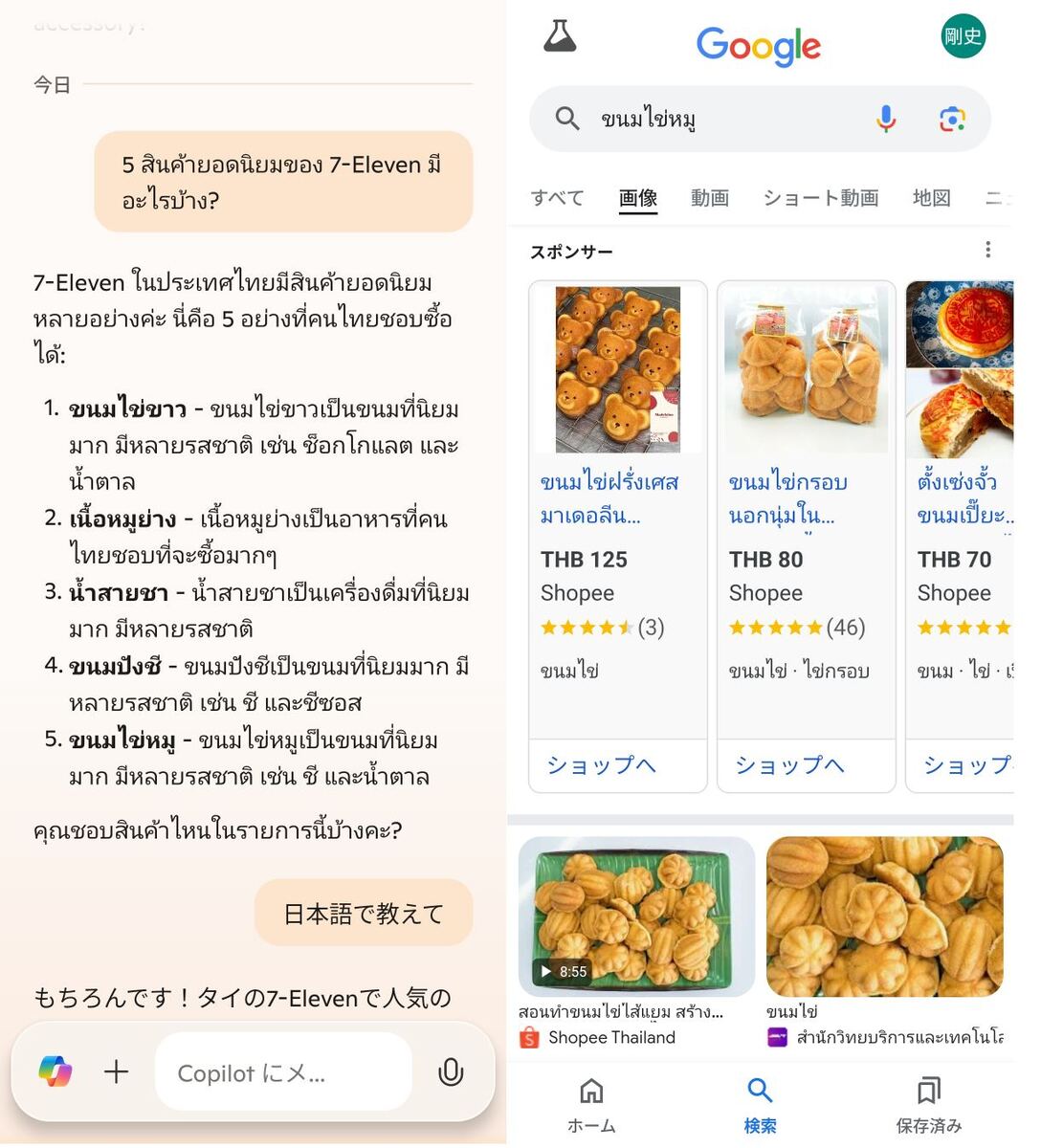Open the 剛史 account avatar menu
This screenshot has width=1041, height=1148.
tap(963, 36)
